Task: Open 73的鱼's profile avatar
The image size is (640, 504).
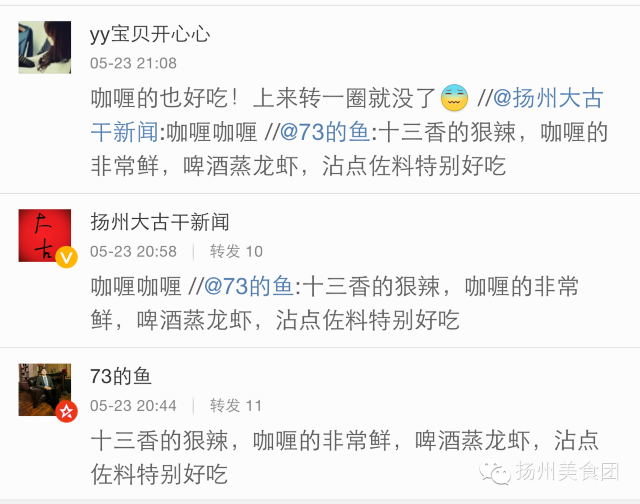Action: click(x=45, y=390)
